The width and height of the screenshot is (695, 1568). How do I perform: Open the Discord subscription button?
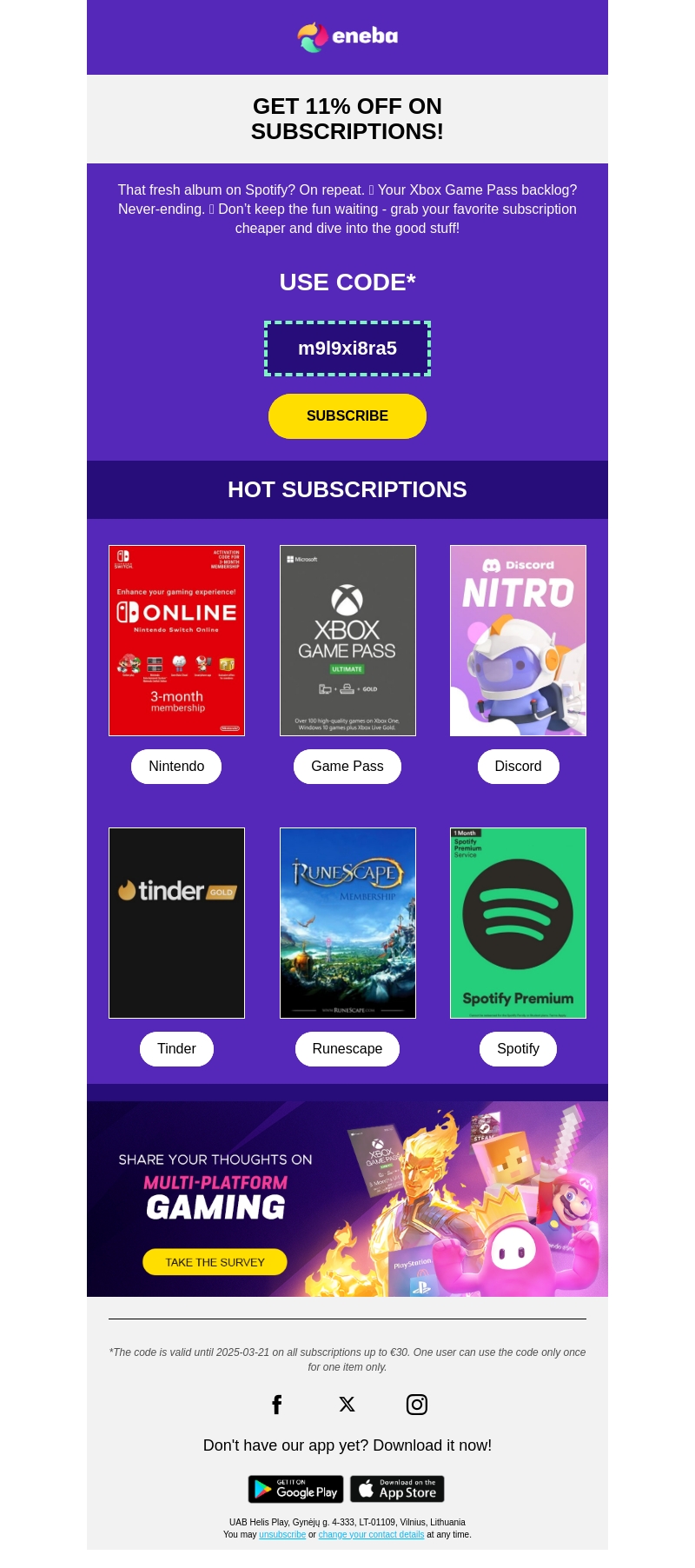coord(518,767)
